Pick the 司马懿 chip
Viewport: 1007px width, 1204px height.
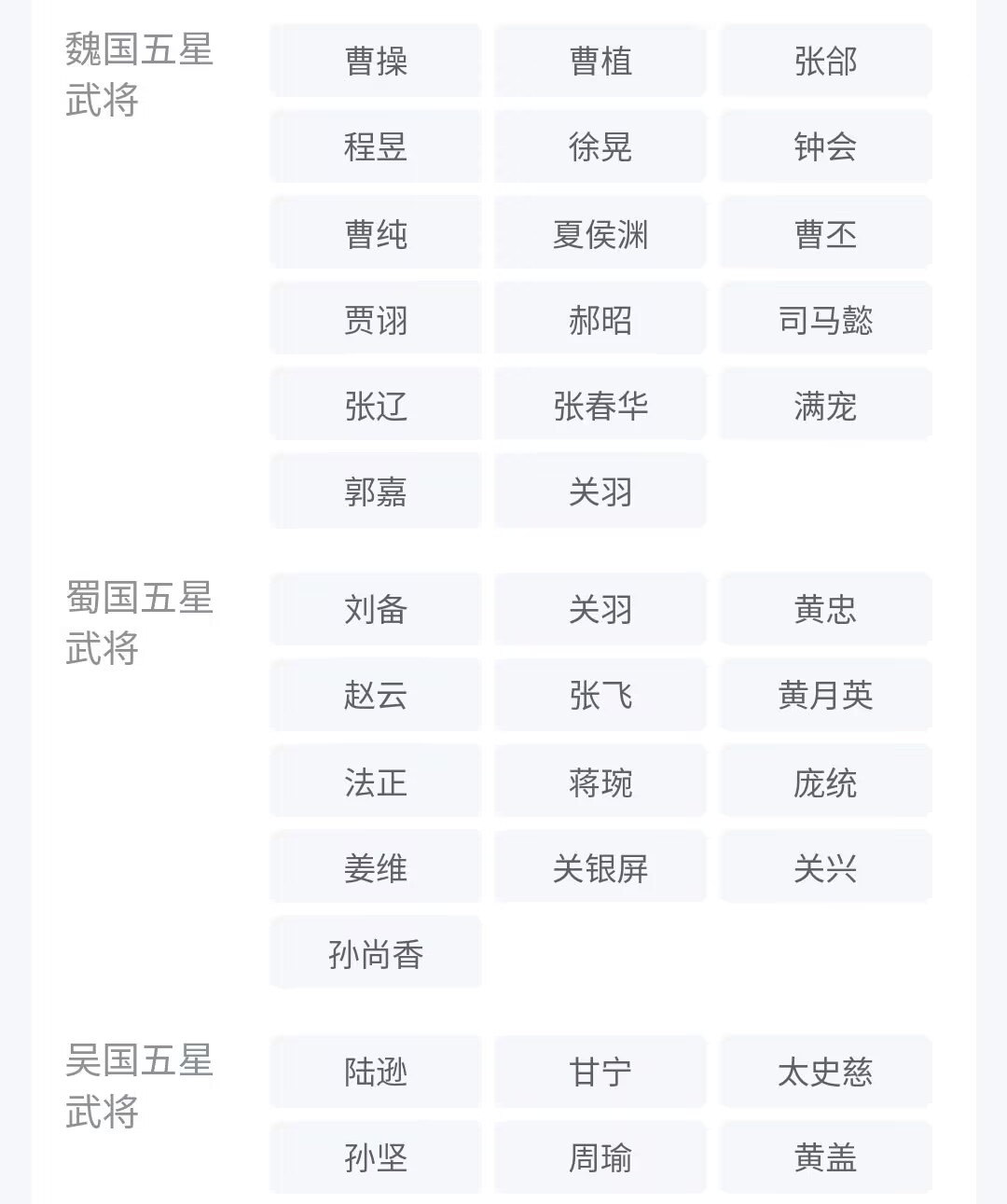click(825, 320)
